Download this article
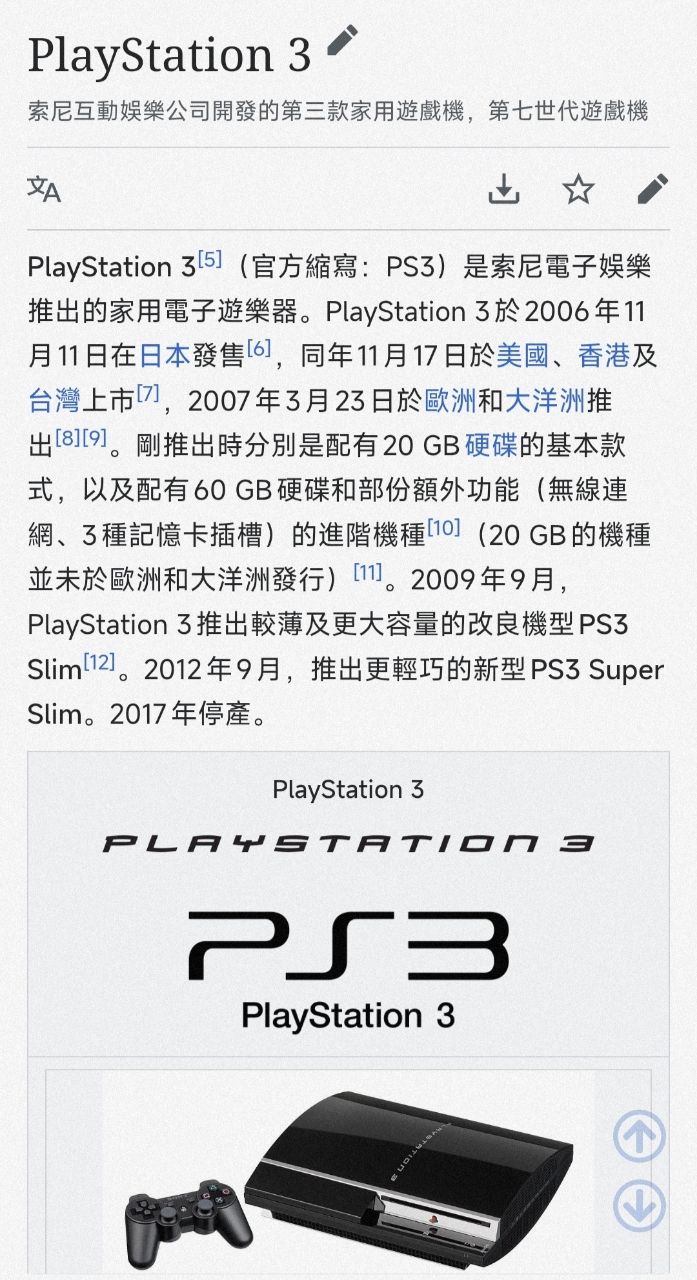The width and height of the screenshot is (697, 1280). pos(504,188)
